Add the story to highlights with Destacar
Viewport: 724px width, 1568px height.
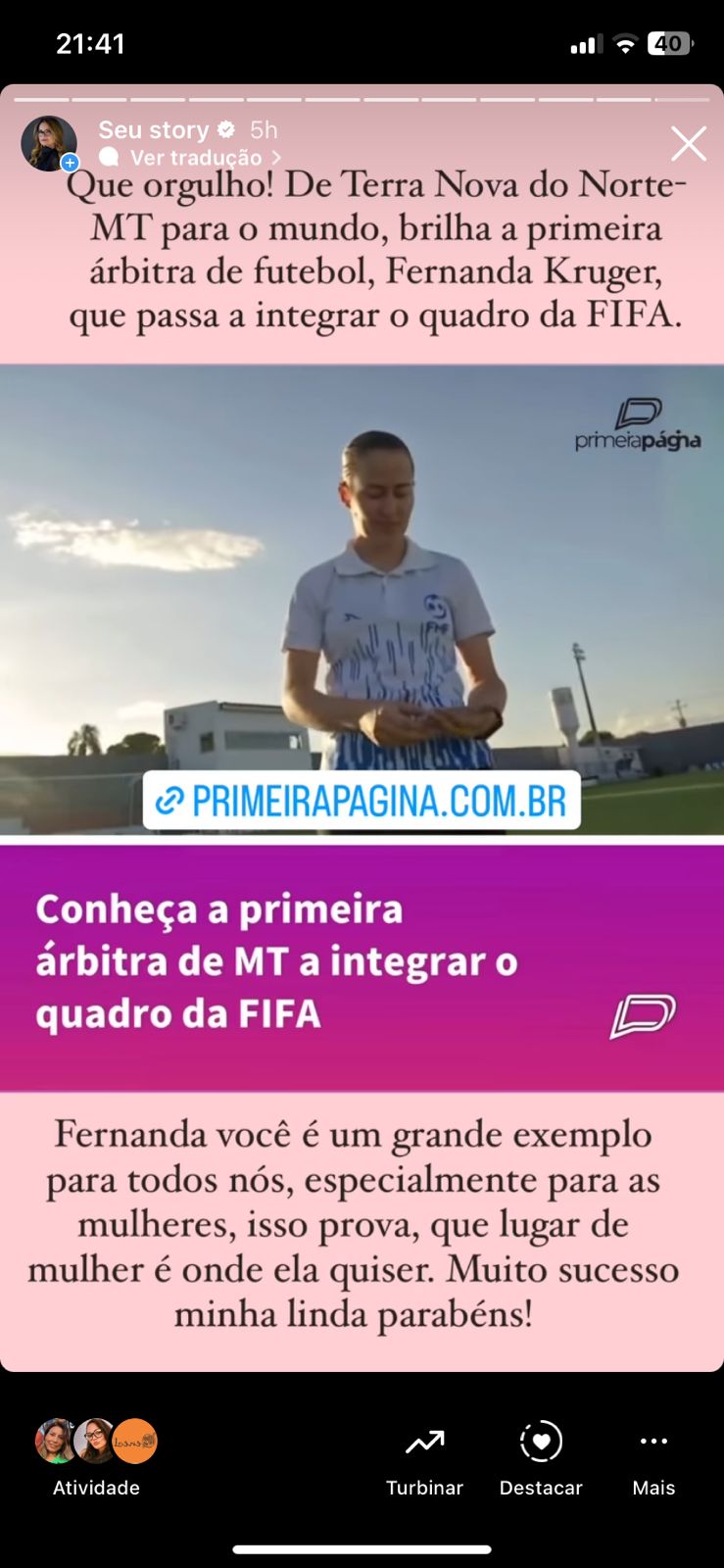pos(541,1456)
